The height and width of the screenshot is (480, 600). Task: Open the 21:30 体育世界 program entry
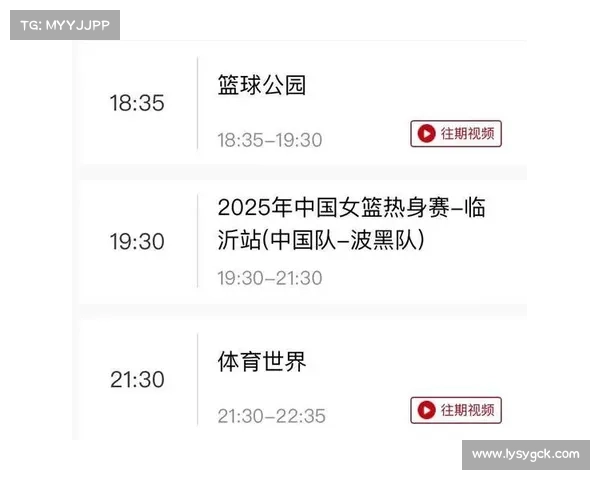coord(262,362)
